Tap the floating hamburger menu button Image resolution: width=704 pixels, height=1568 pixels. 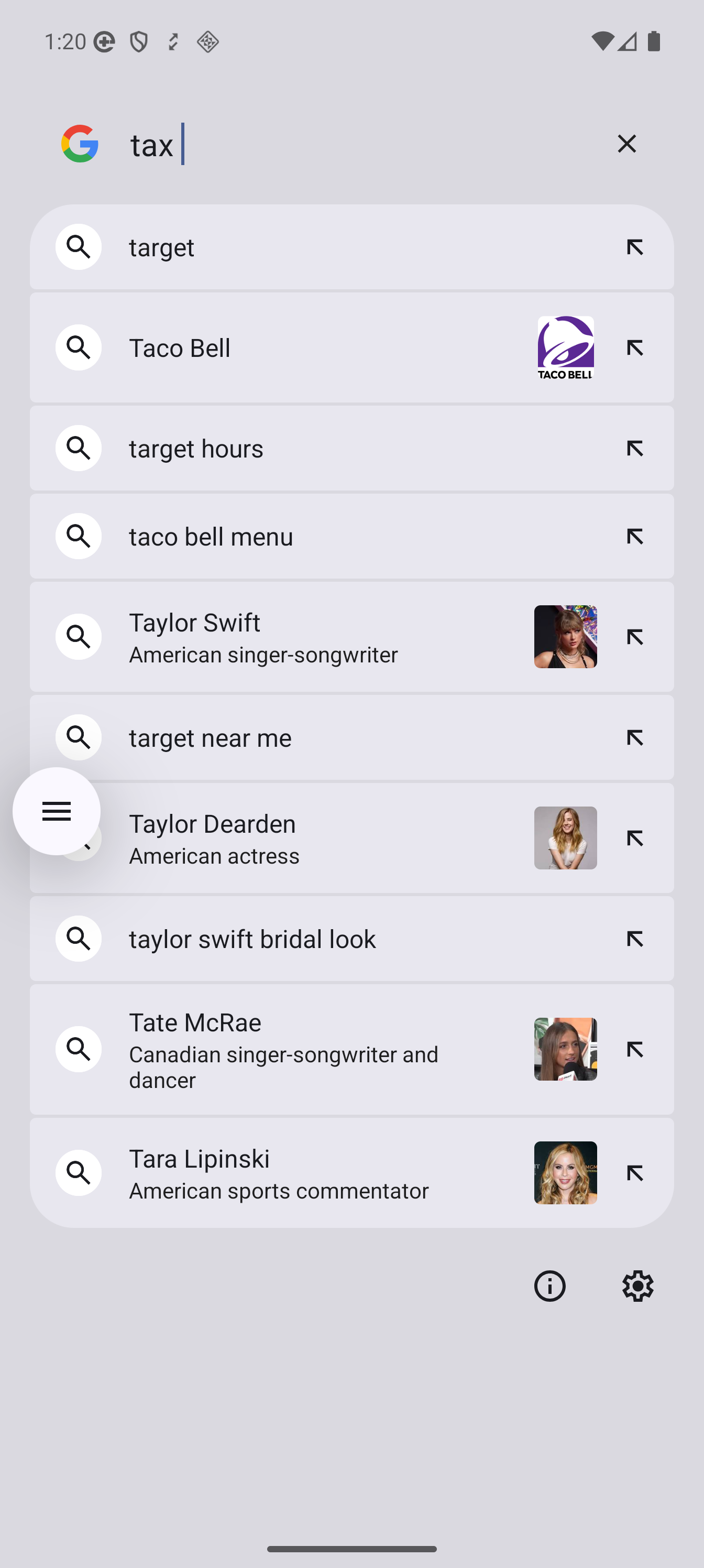57,811
